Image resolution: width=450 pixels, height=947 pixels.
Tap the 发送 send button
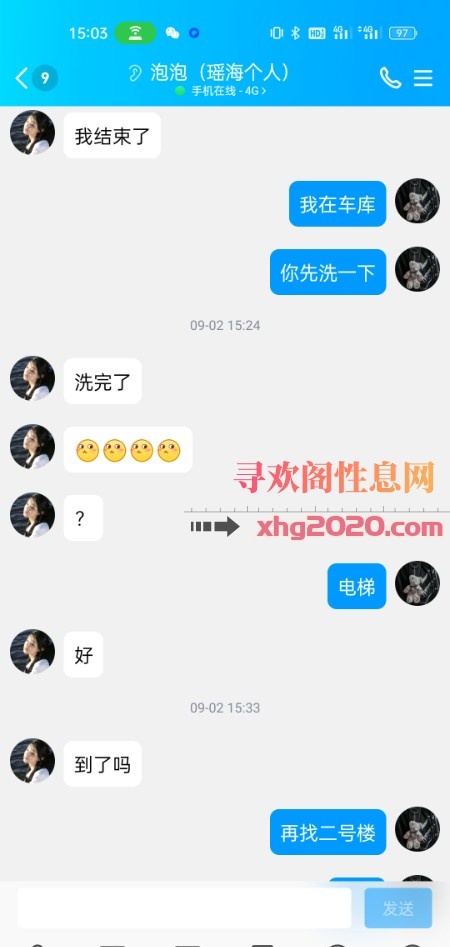coord(398,908)
